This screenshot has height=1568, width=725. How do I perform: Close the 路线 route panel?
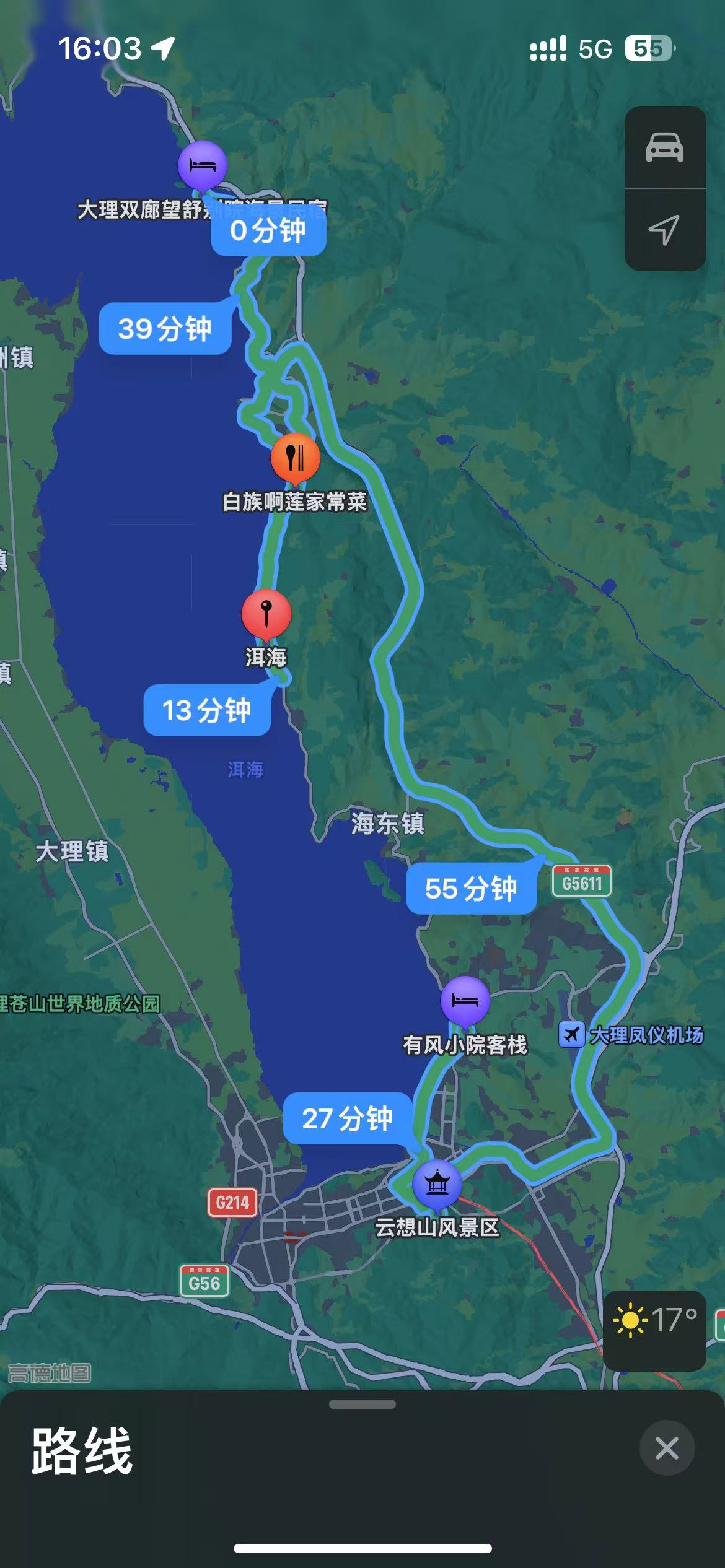click(x=667, y=1448)
